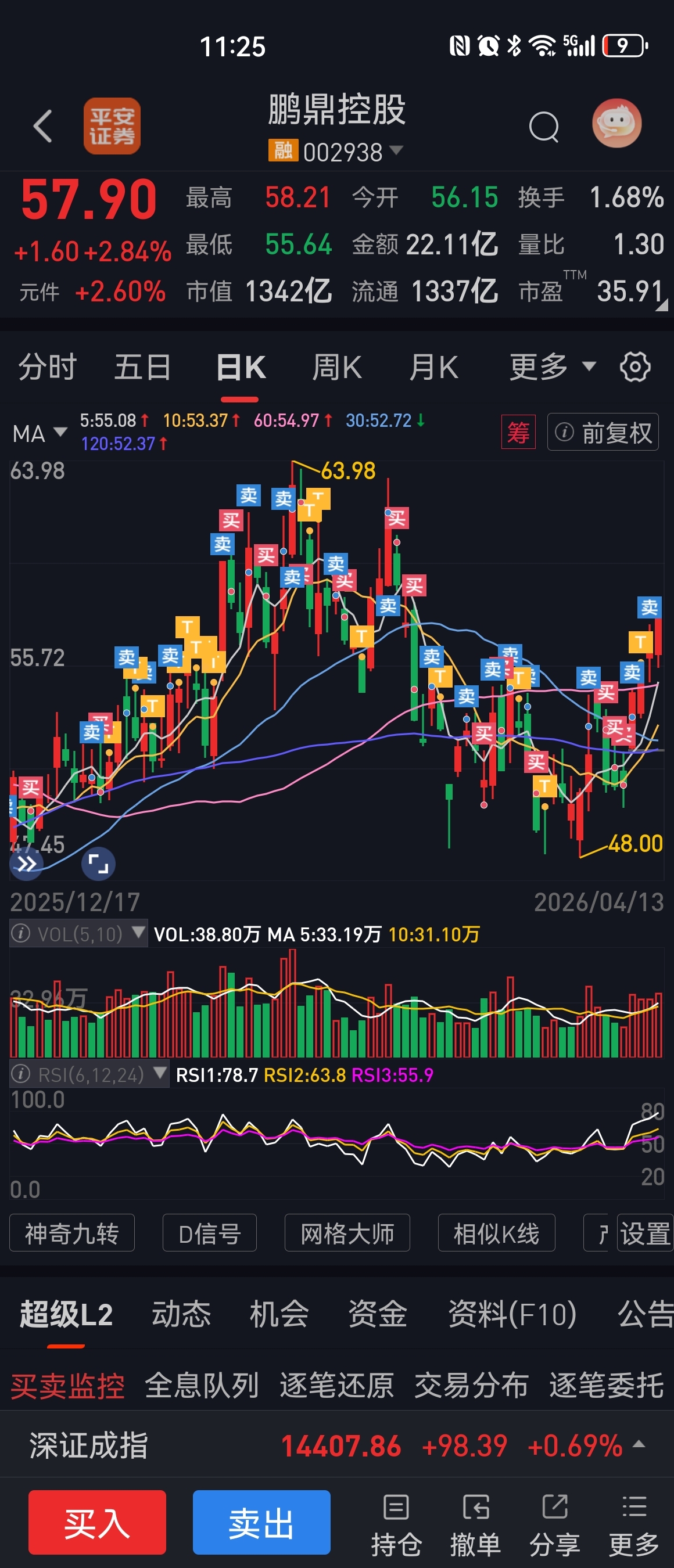The height and width of the screenshot is (1568, 674).
Task: Switch chart to 分时 view
Action: click(47, 367)
